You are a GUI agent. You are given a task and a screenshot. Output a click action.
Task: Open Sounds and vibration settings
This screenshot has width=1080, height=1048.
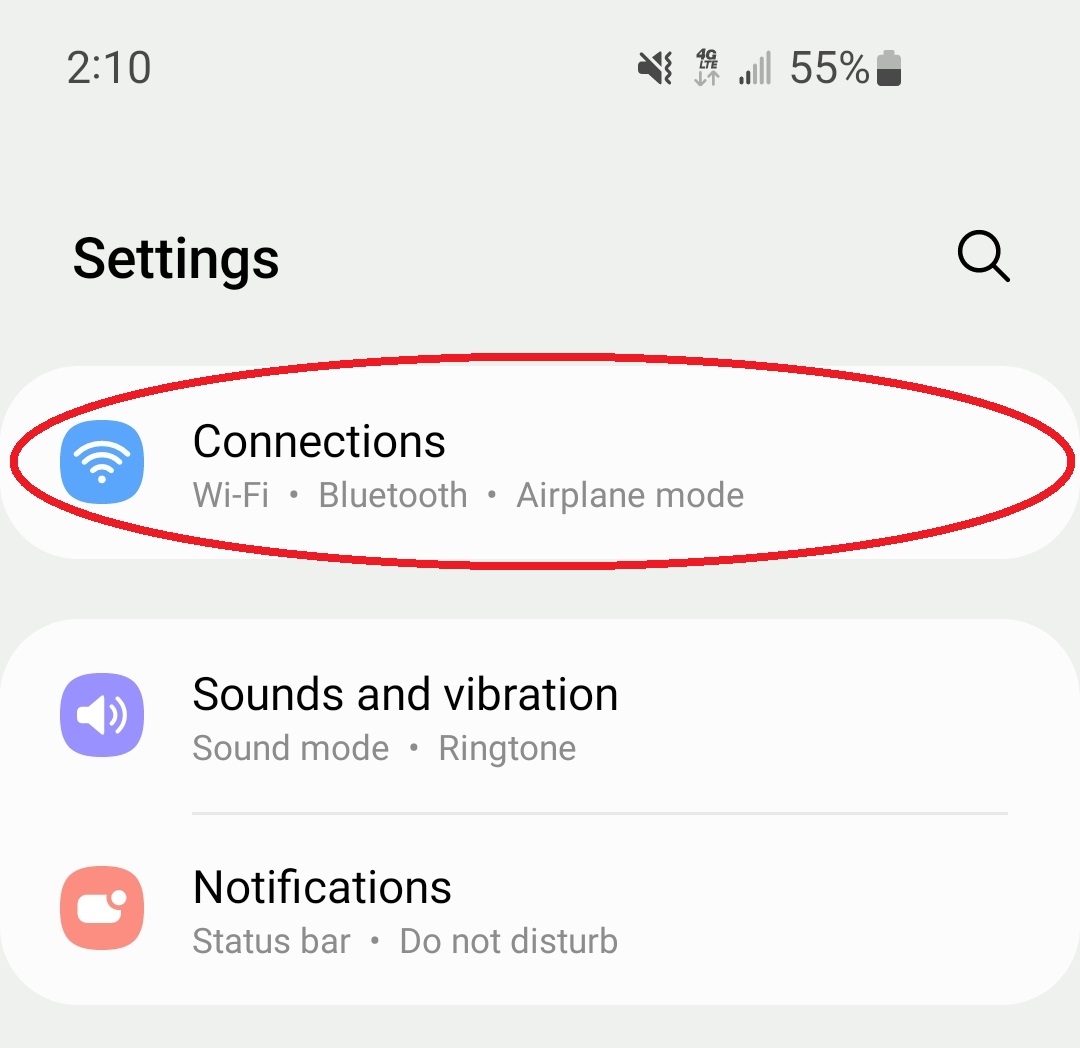pos(404,717)
